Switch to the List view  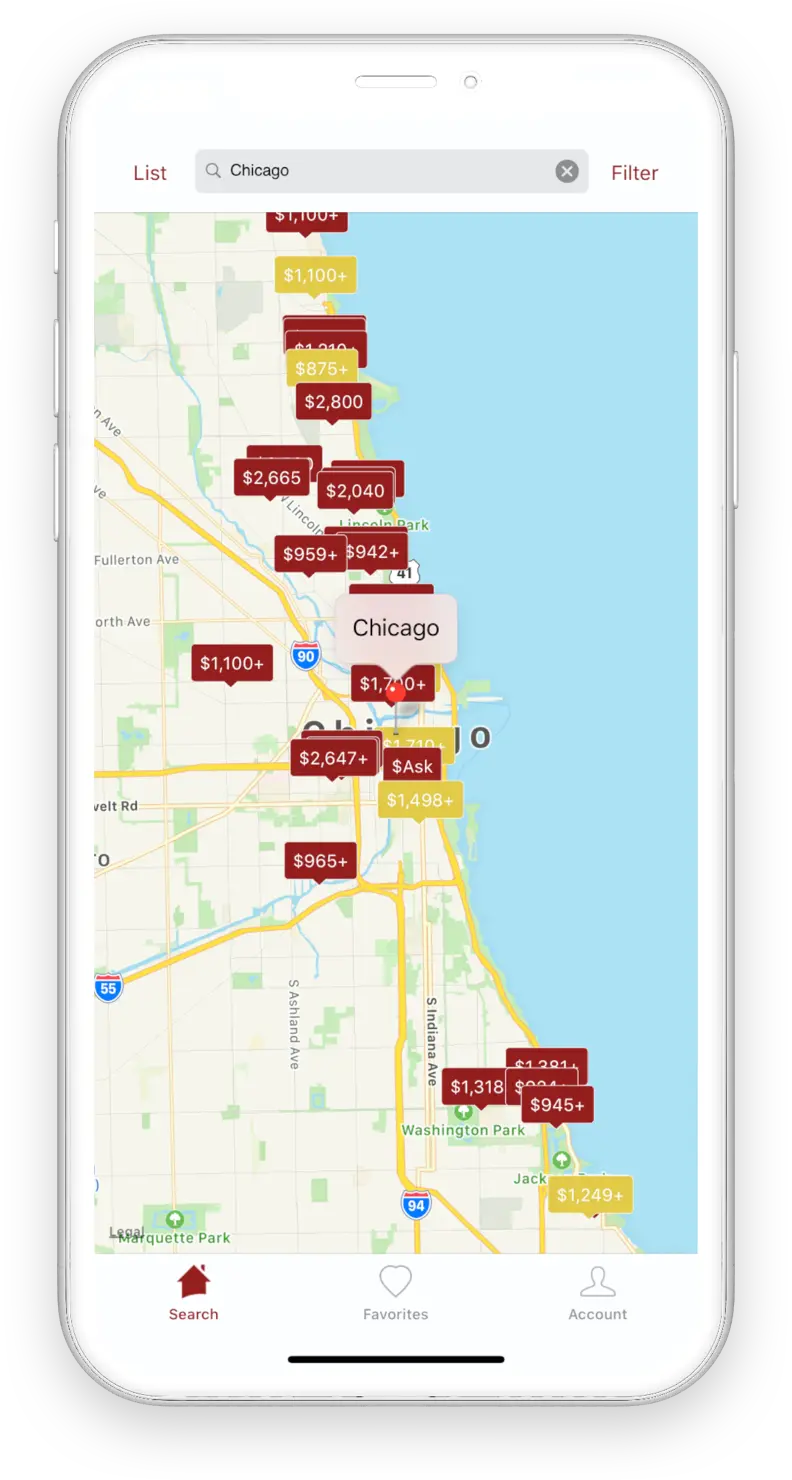point(150,173)
